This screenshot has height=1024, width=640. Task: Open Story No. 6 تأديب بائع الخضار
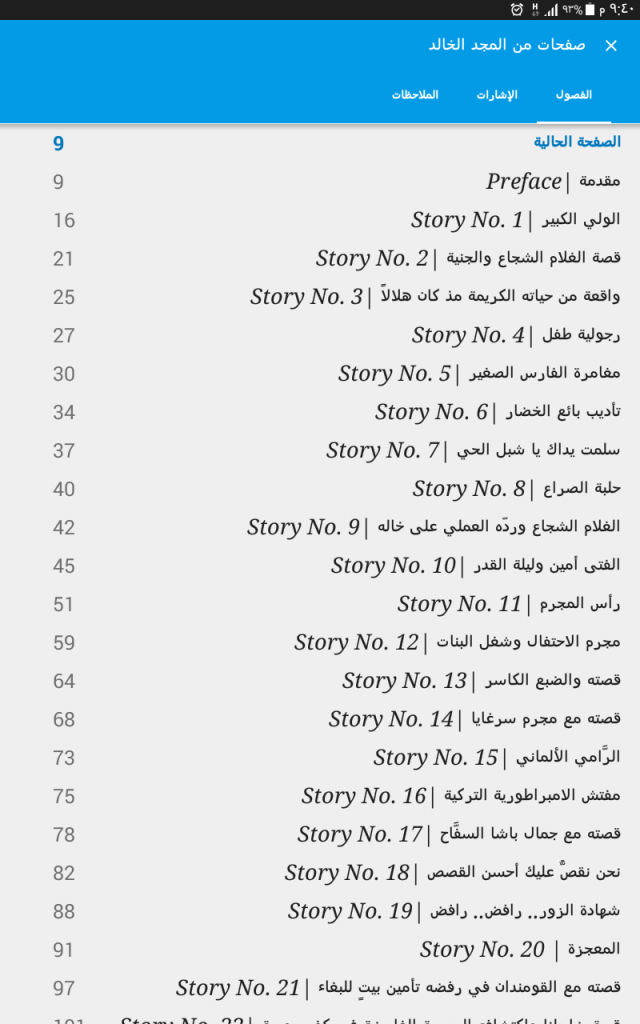click(320, 412)
